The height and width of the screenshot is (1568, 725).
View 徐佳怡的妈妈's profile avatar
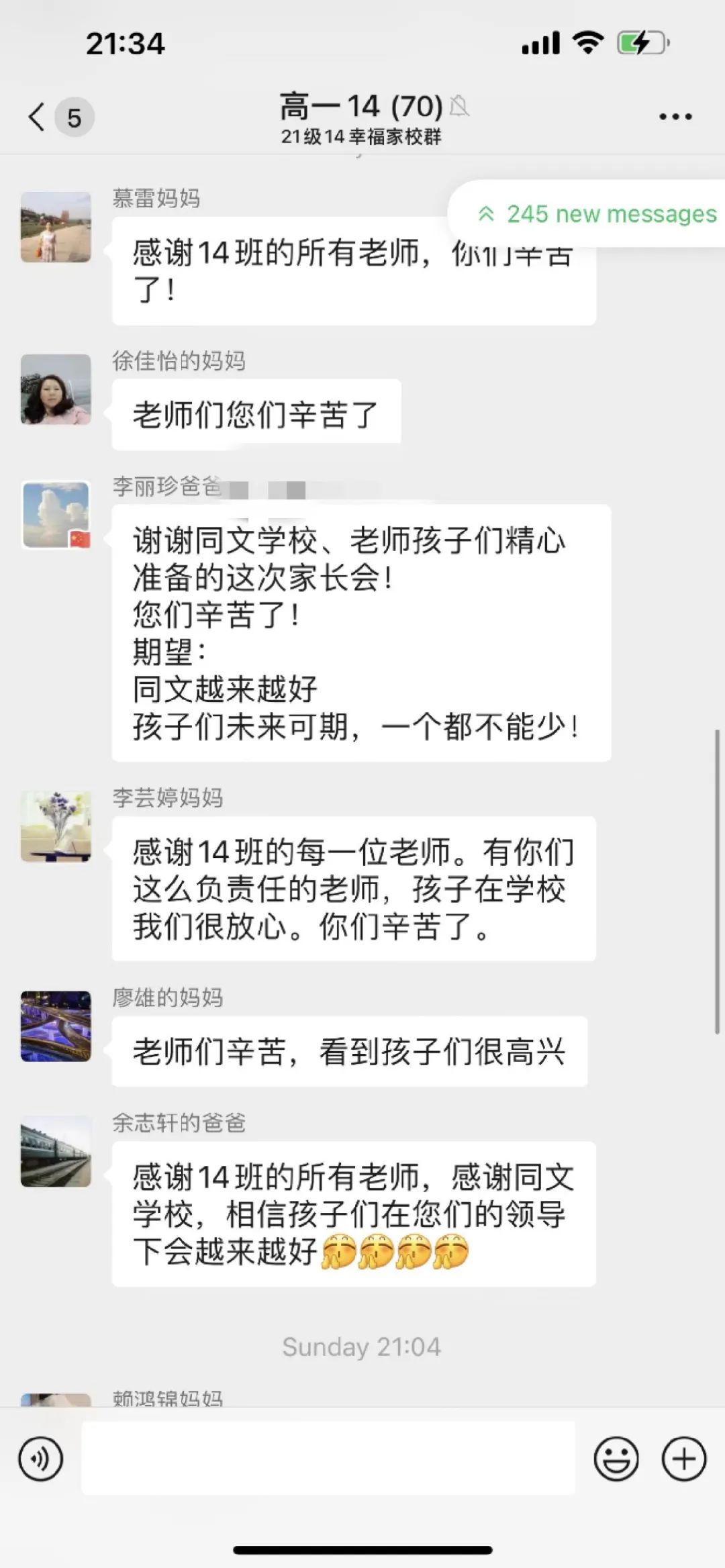tap(56, 389)
